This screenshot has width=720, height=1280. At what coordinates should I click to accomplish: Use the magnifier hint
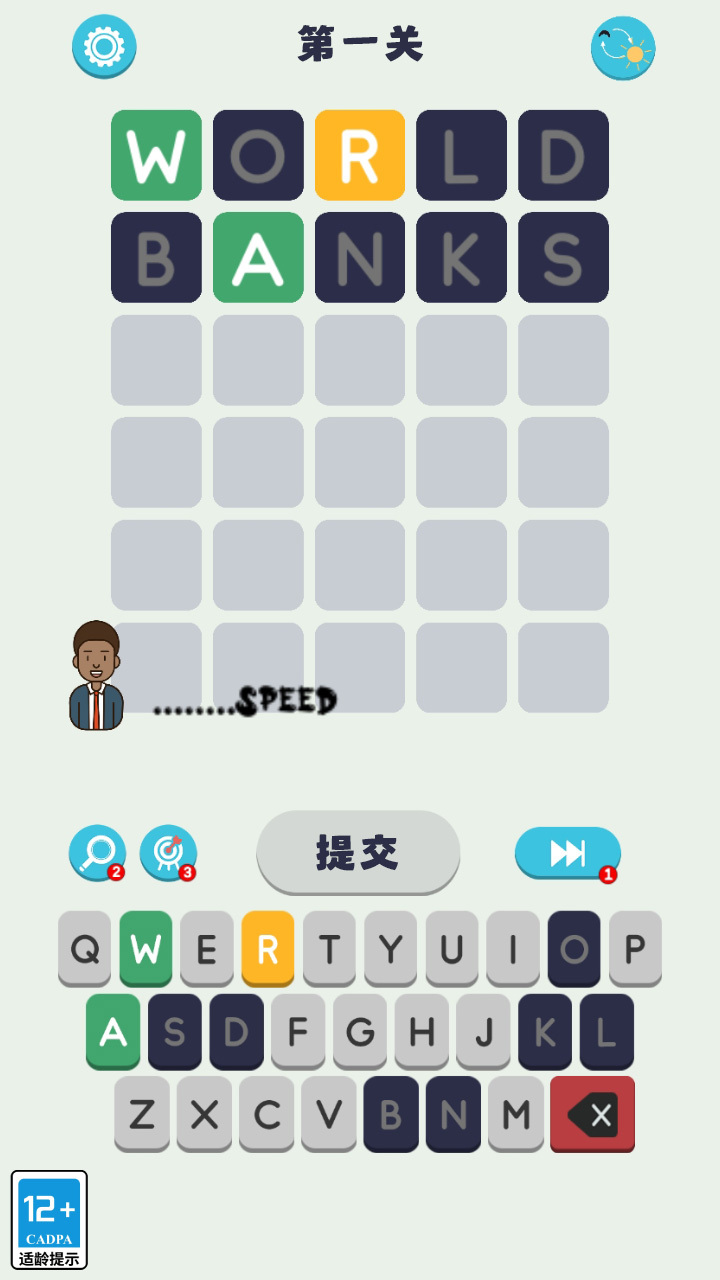[97, 852]
